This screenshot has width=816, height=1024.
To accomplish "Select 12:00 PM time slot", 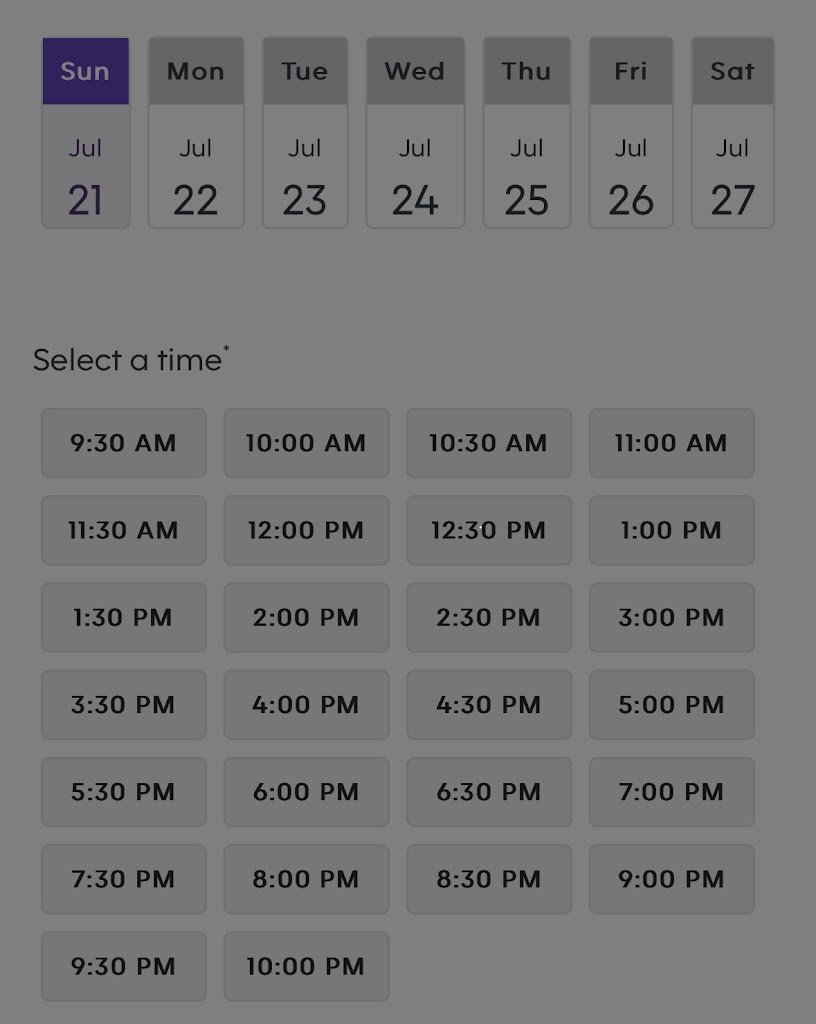I will (x=306, y=530).
